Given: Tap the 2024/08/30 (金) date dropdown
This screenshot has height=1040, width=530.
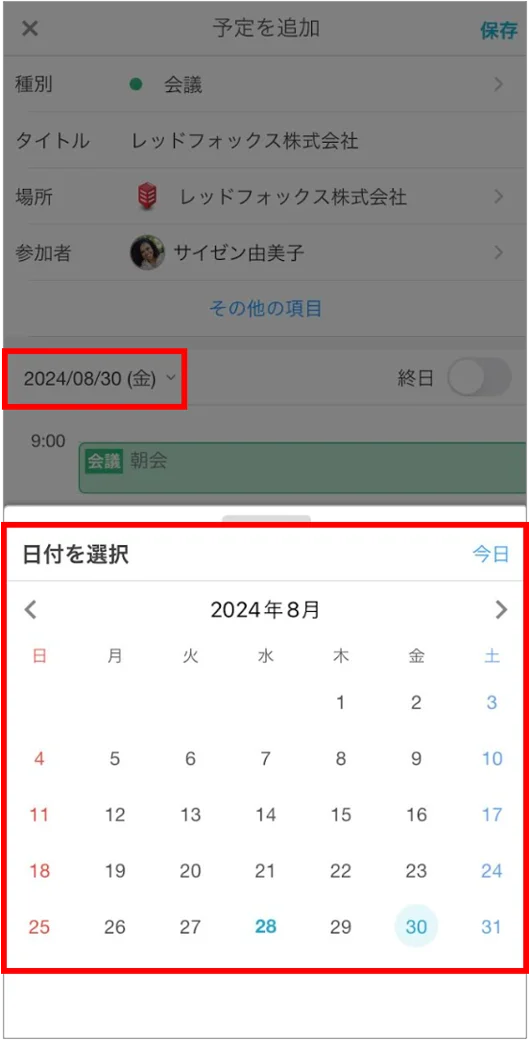Looking at the screenshot, I should tap(99, 379).
